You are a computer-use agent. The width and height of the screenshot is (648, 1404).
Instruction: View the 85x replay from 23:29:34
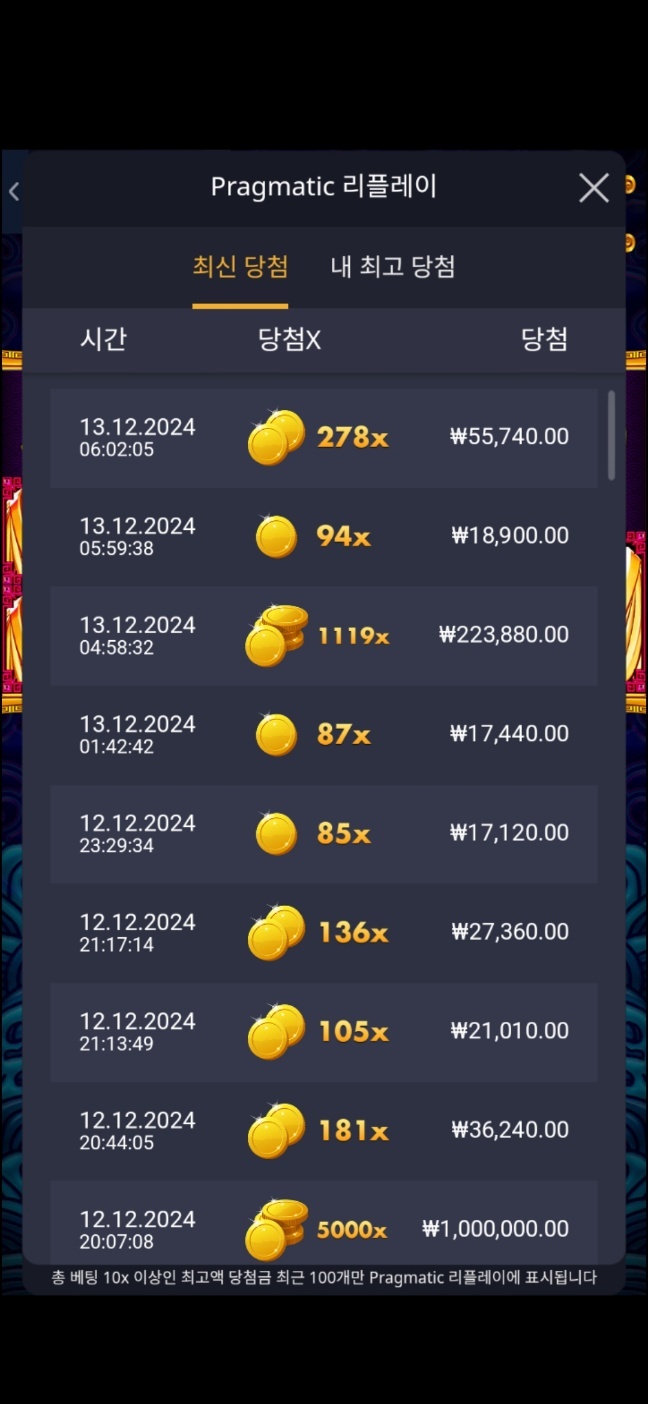tap(324, 833)
